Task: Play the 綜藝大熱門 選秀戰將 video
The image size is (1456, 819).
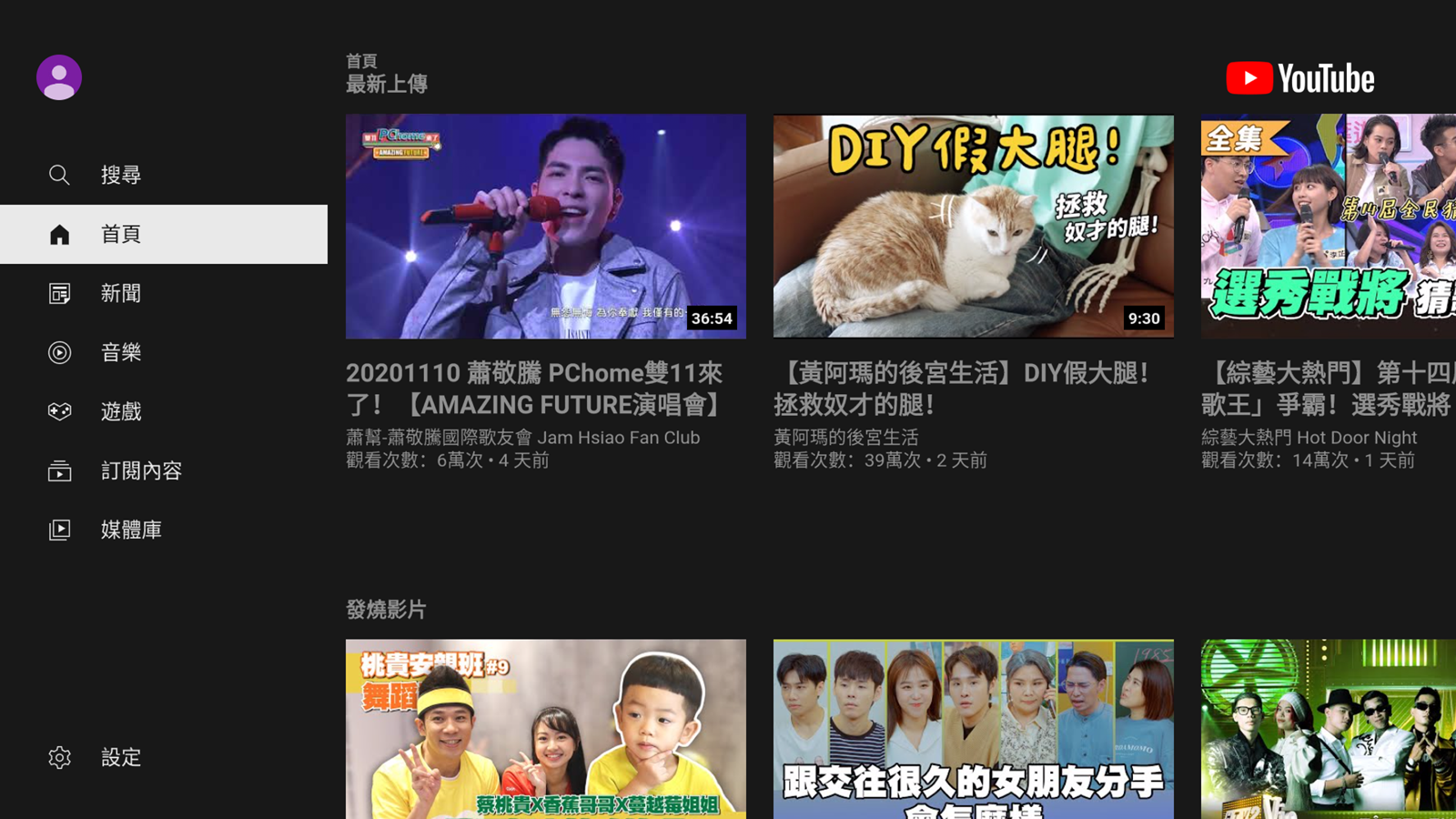Action: [1329, 226]
